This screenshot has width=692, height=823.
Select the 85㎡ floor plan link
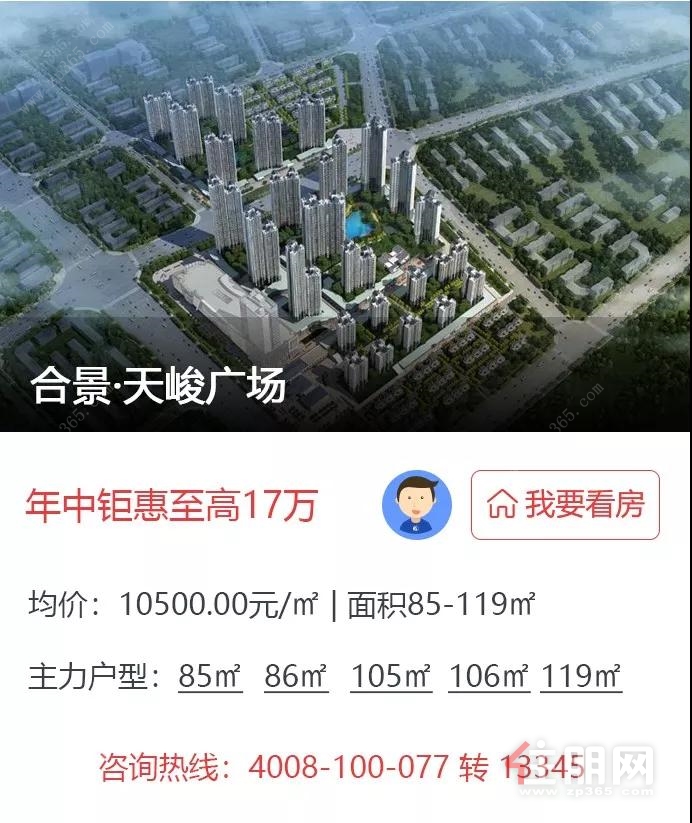click(210, 676)
